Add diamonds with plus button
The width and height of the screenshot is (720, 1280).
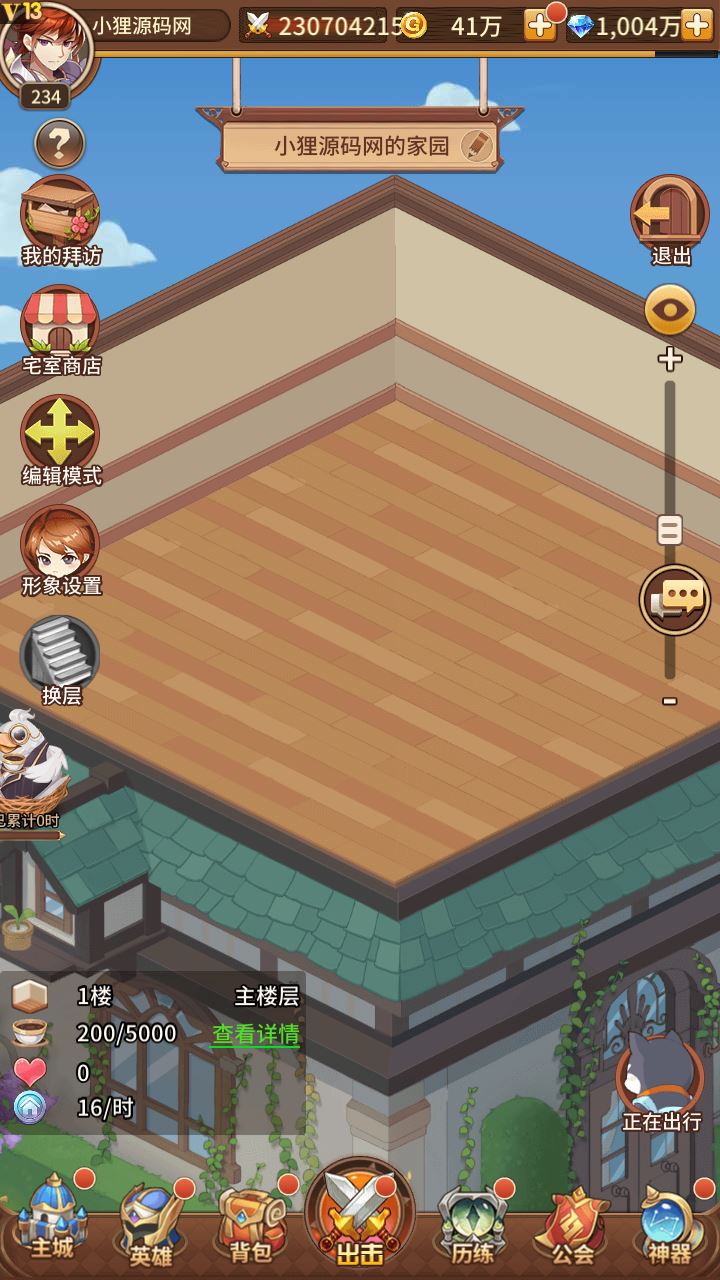[x=697, y=26]
